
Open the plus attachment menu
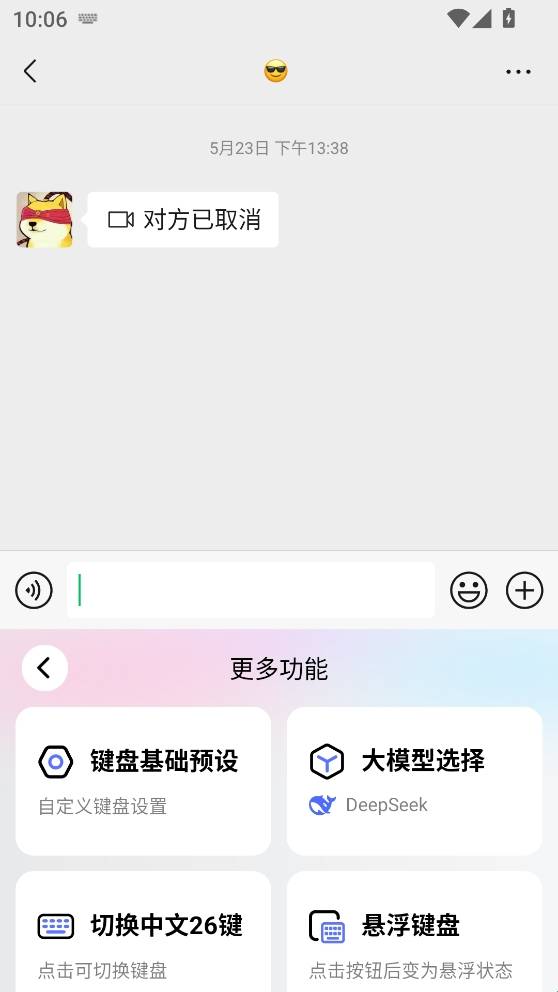(524, 590)
